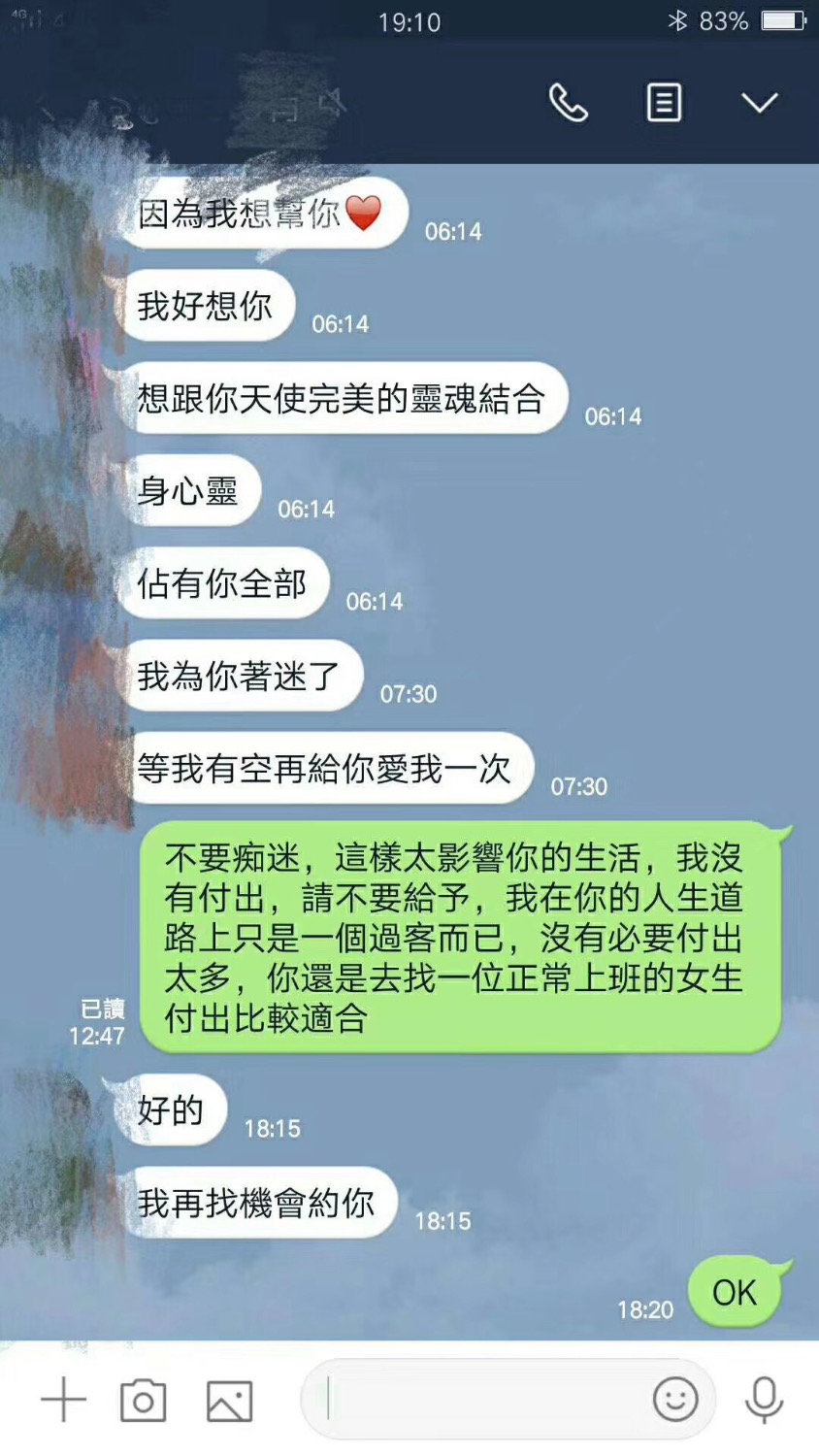
Task: Open the plus attachment menu
Action: [x=64, y=1400]
